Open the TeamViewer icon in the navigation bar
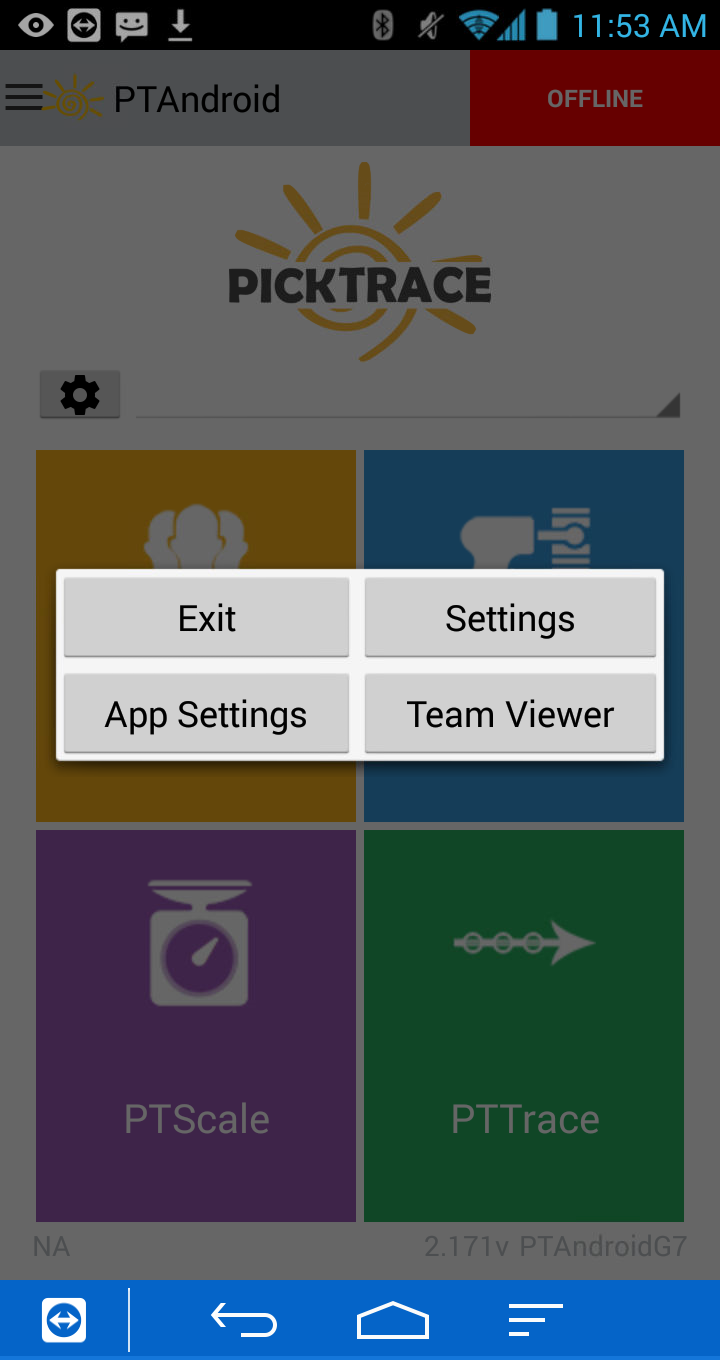The width and height of the screenshot is (720, 1360). coord(64,1320)
